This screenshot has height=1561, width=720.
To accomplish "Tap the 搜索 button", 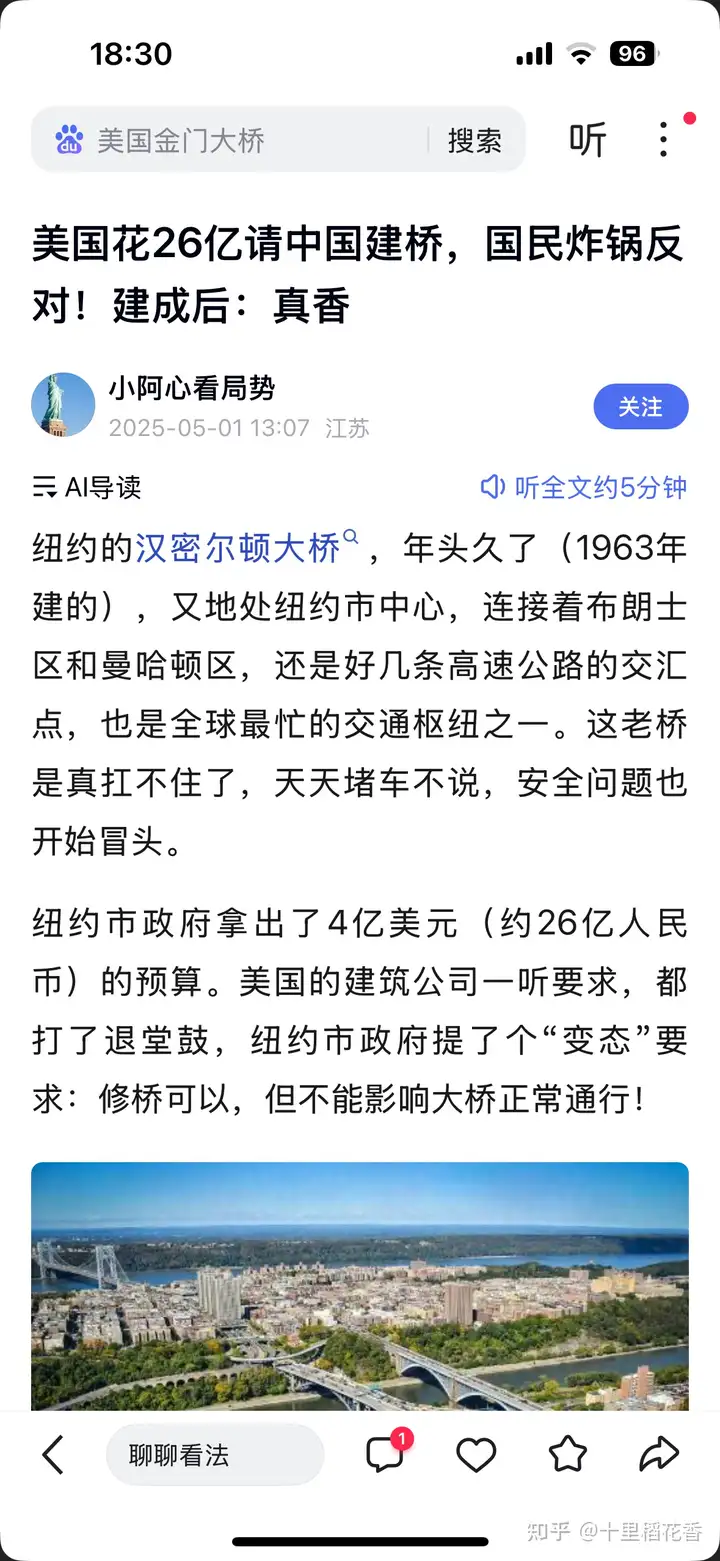I will click(x=474, y=140).
